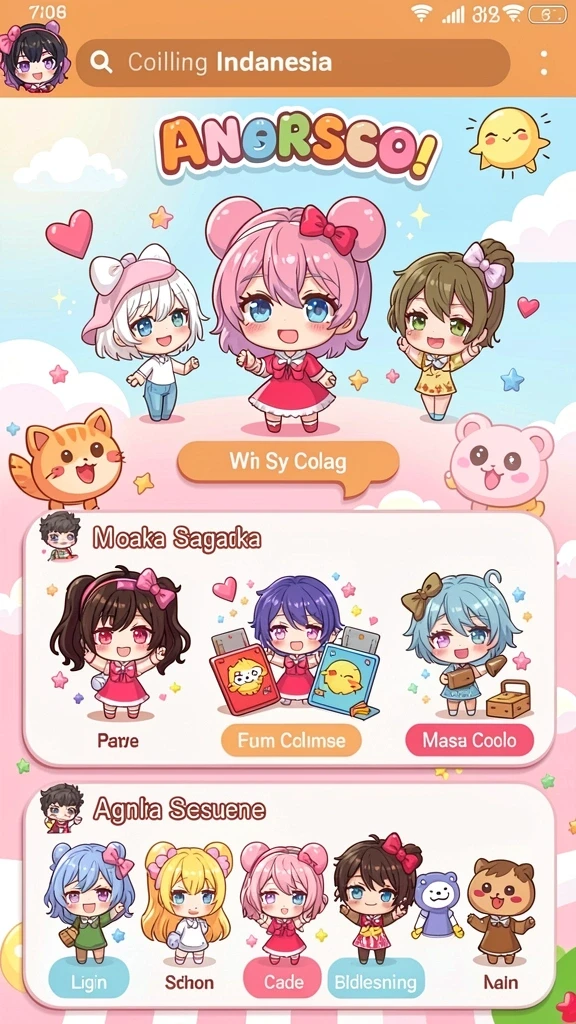Open the three-dot overflow menu

coord(543,63)
